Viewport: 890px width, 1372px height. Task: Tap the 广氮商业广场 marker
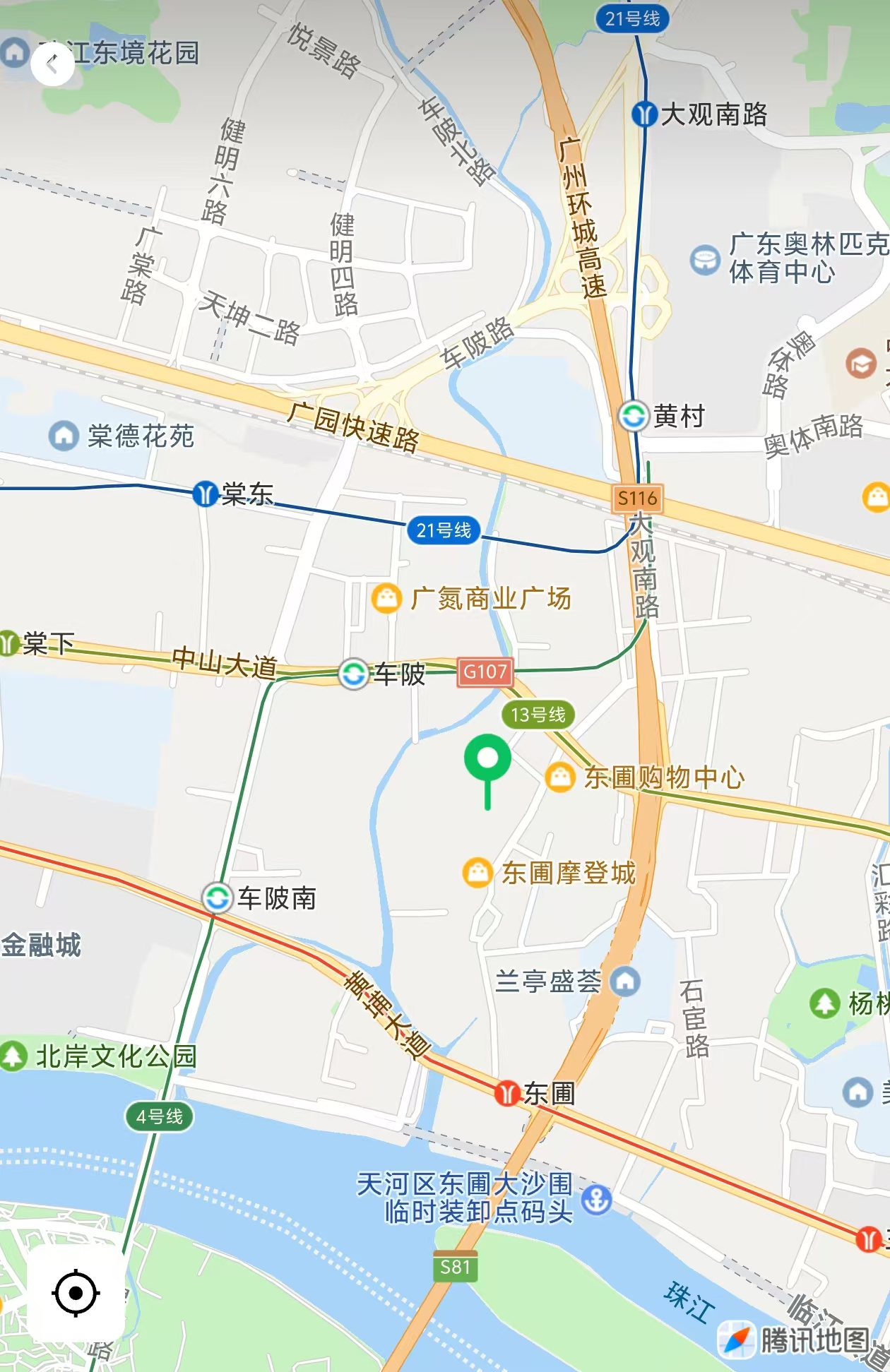coord(386,599)
